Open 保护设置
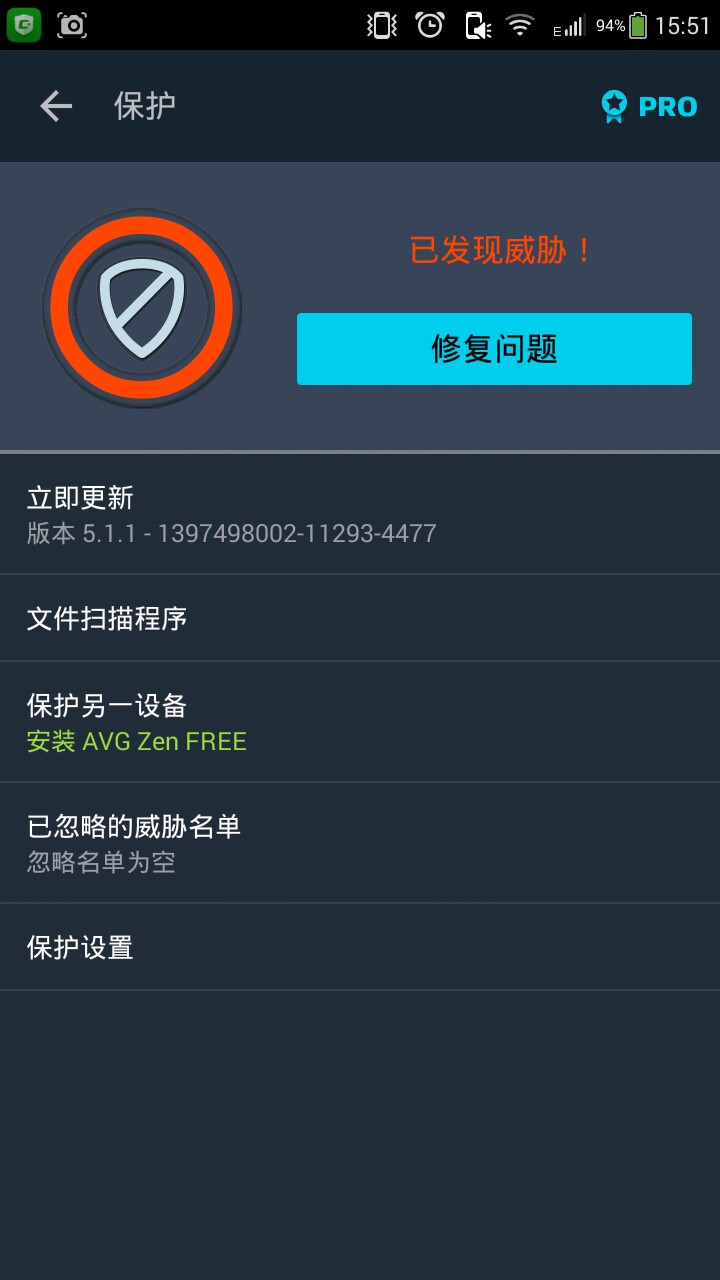This screenshot has height=1280, width=720. coord(360,947)
